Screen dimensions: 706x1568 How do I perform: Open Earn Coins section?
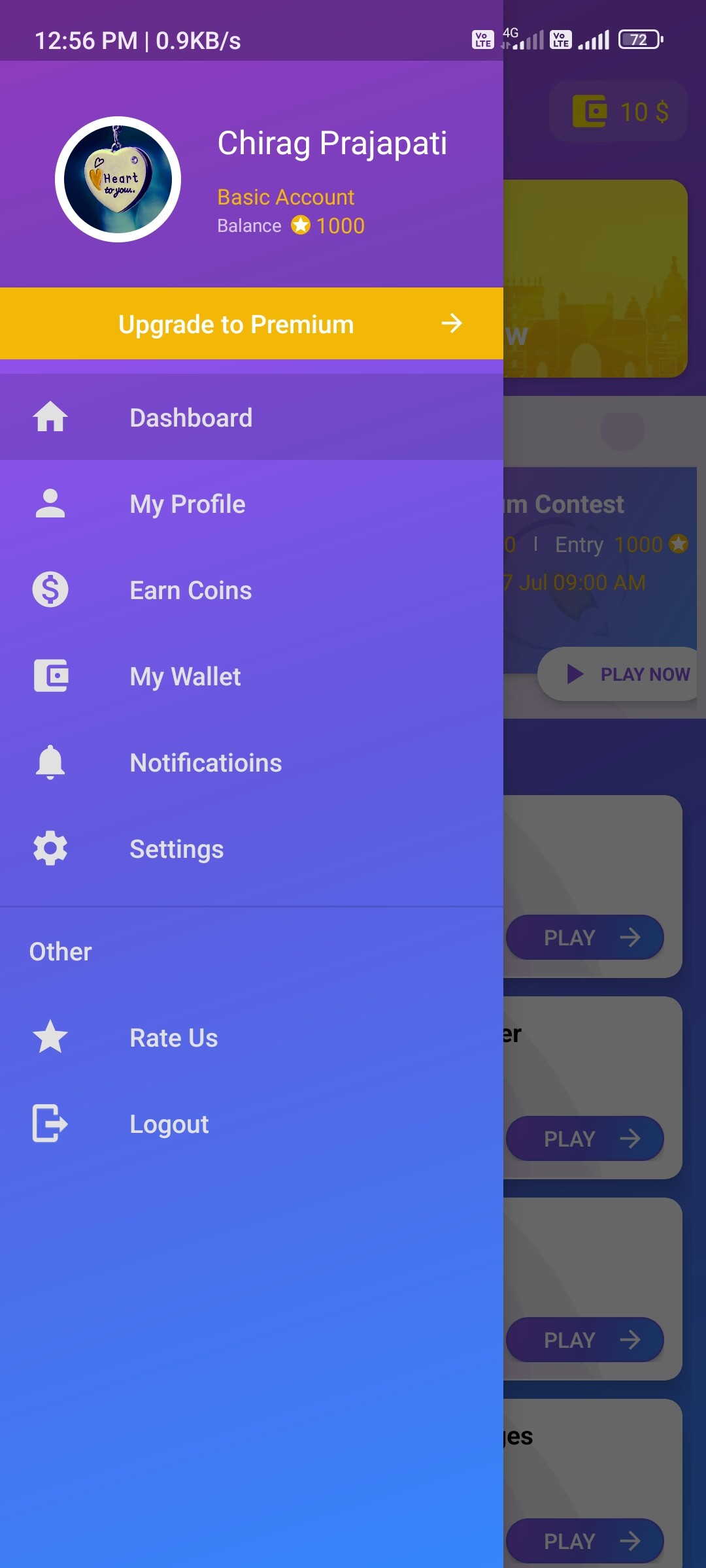click(190, 591)
